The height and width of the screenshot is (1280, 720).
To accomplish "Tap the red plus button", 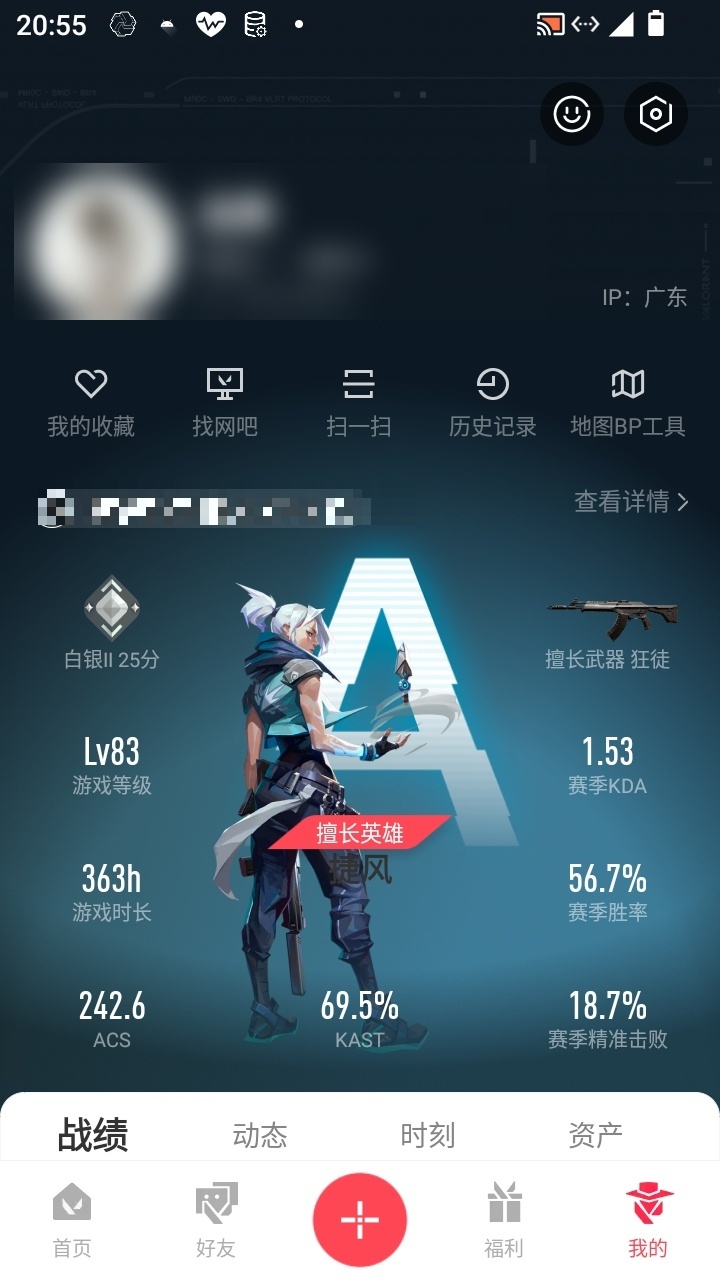I will [360, 1221].
